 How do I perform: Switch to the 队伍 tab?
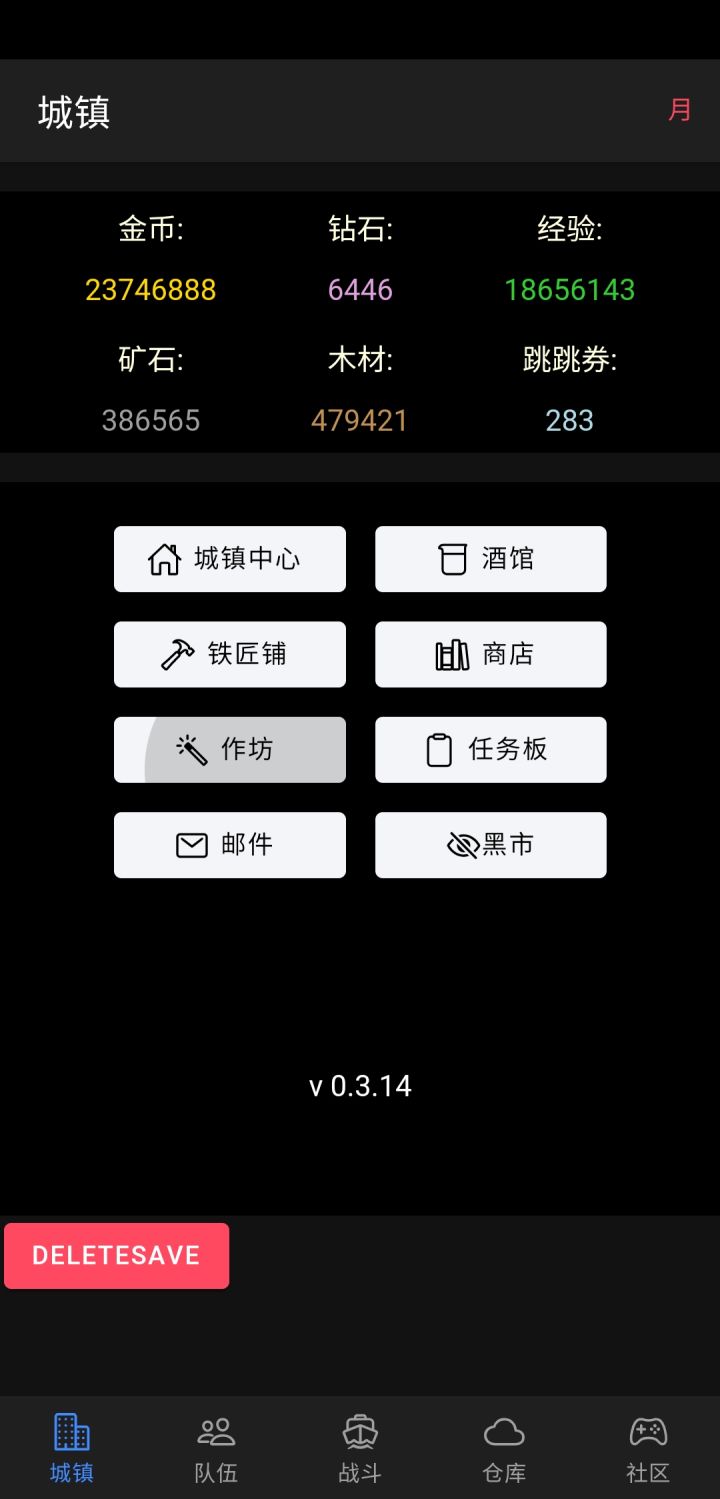coord(215,1447)
